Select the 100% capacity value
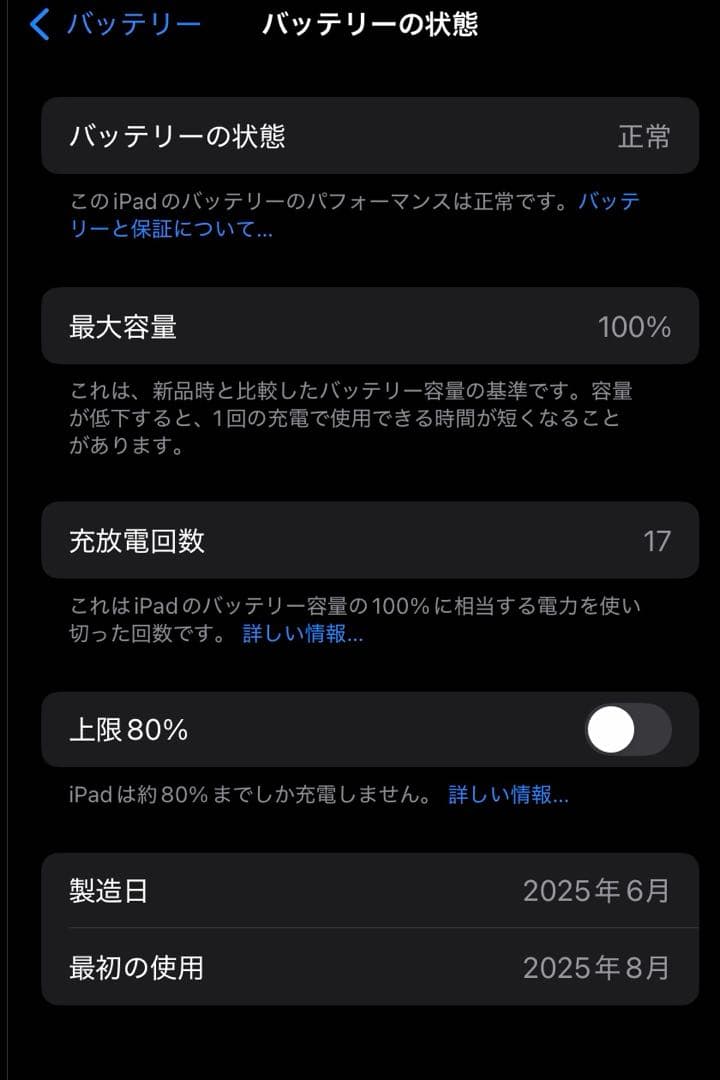The image size is (720, 1080). pos(631,326)
